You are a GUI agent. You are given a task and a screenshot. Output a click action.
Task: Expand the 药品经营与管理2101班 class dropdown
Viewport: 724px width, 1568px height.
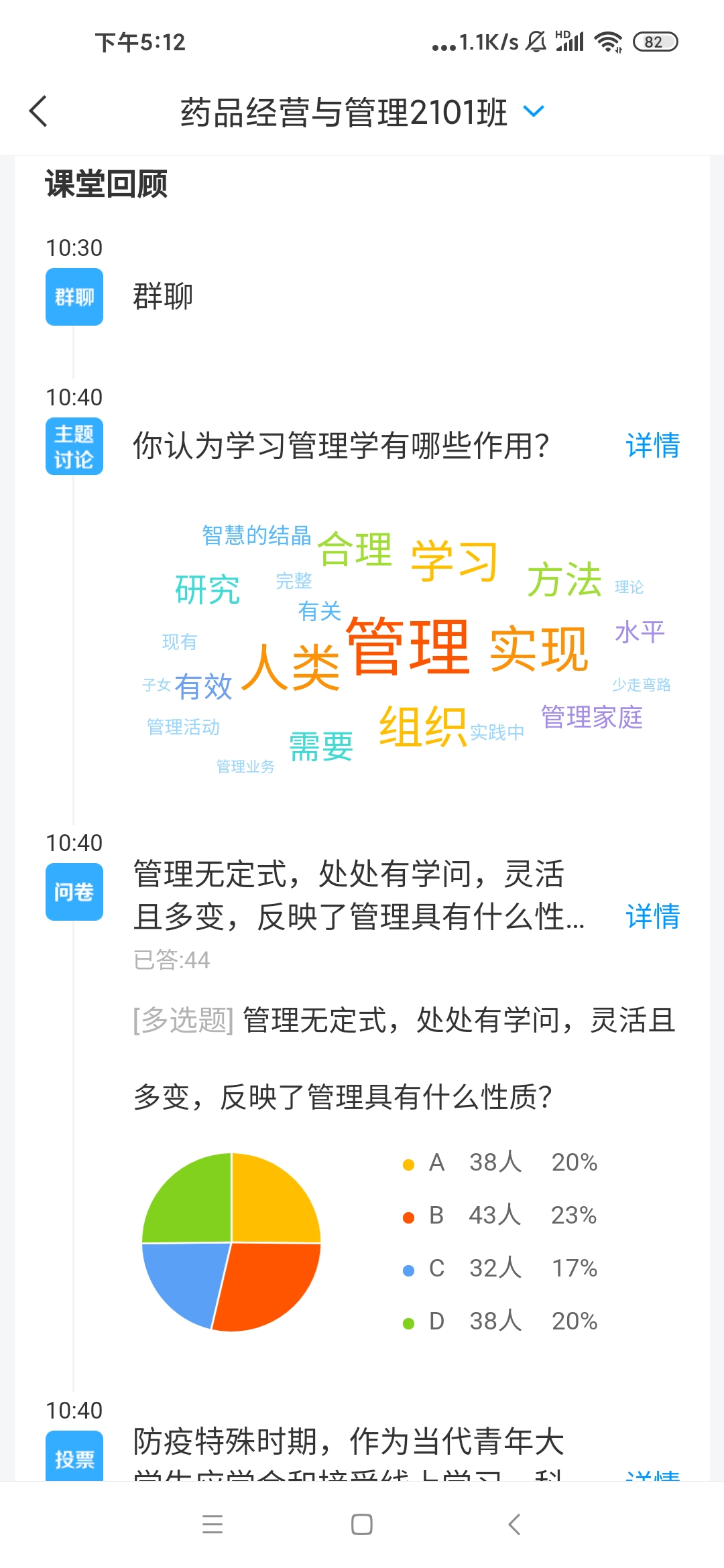(x=534, y=111)
